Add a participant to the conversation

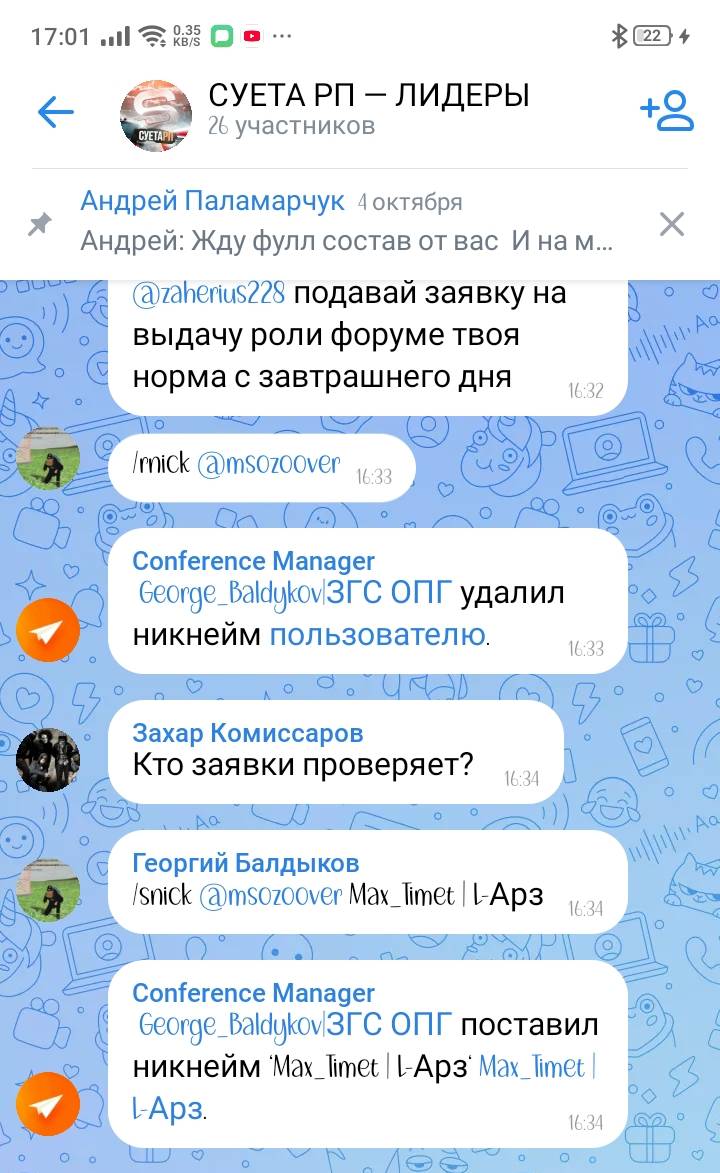pos(667,111)
